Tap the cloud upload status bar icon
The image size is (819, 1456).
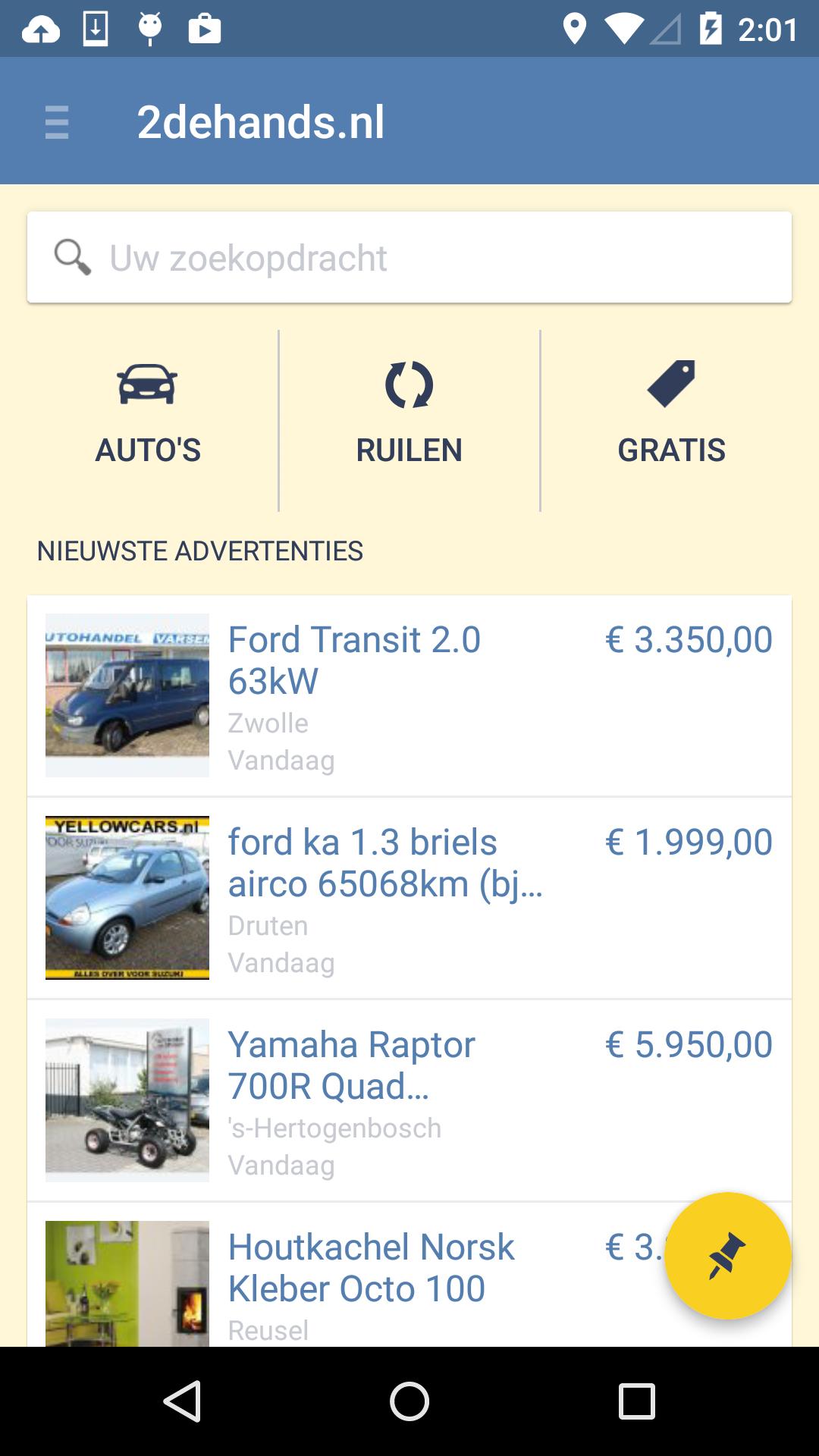click(39, 28)
